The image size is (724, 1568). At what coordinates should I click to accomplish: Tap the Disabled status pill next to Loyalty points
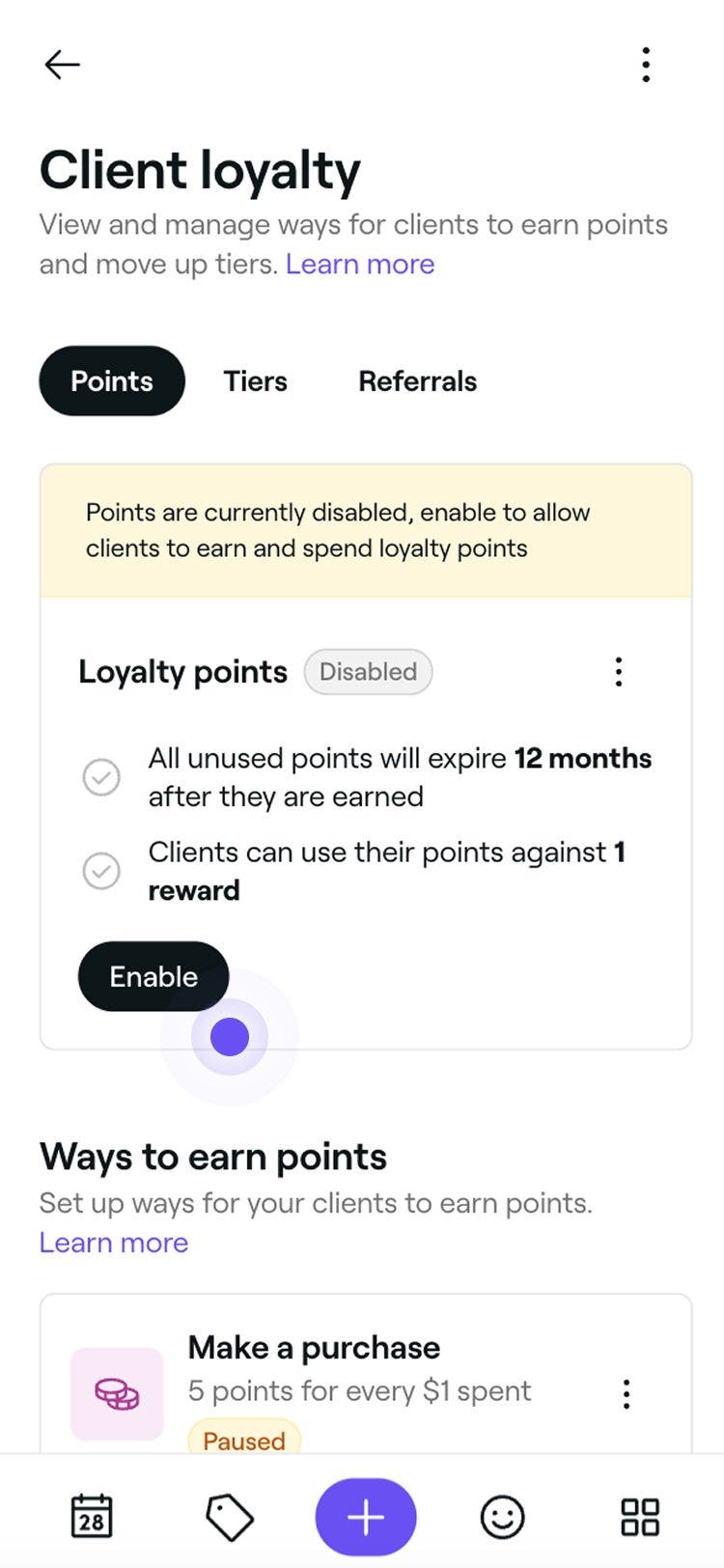click(368, 671)
